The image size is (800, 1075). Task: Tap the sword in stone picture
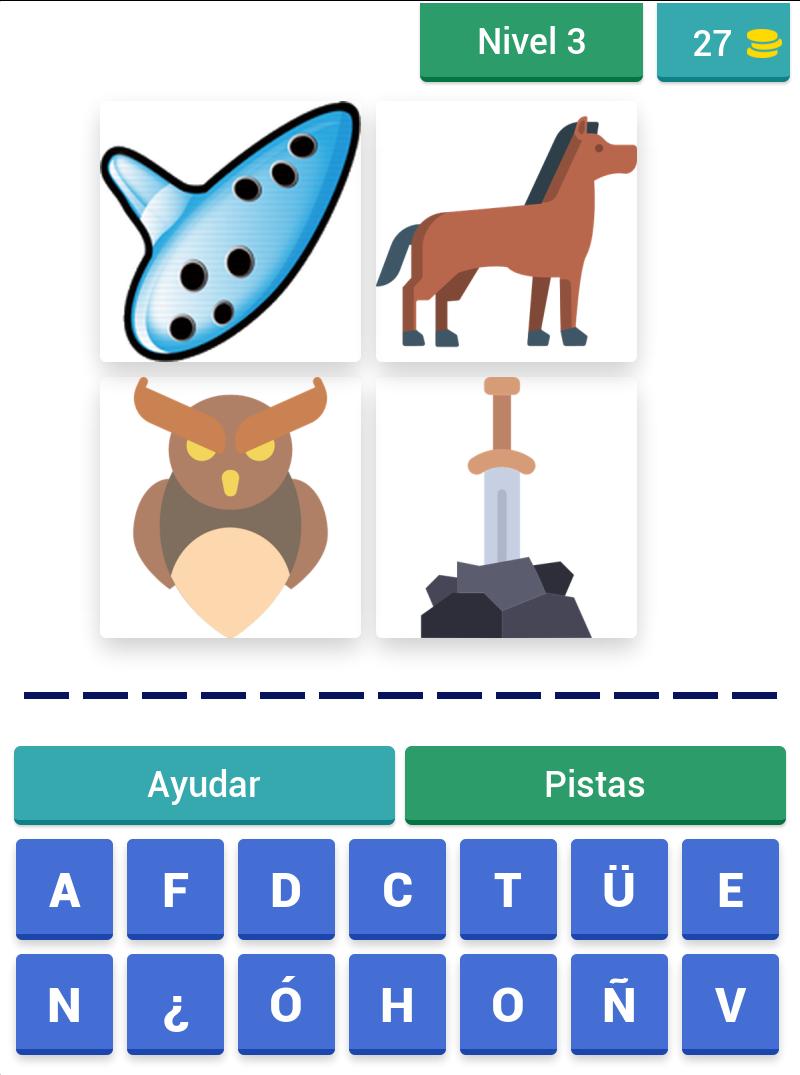(x=506, y=506)
